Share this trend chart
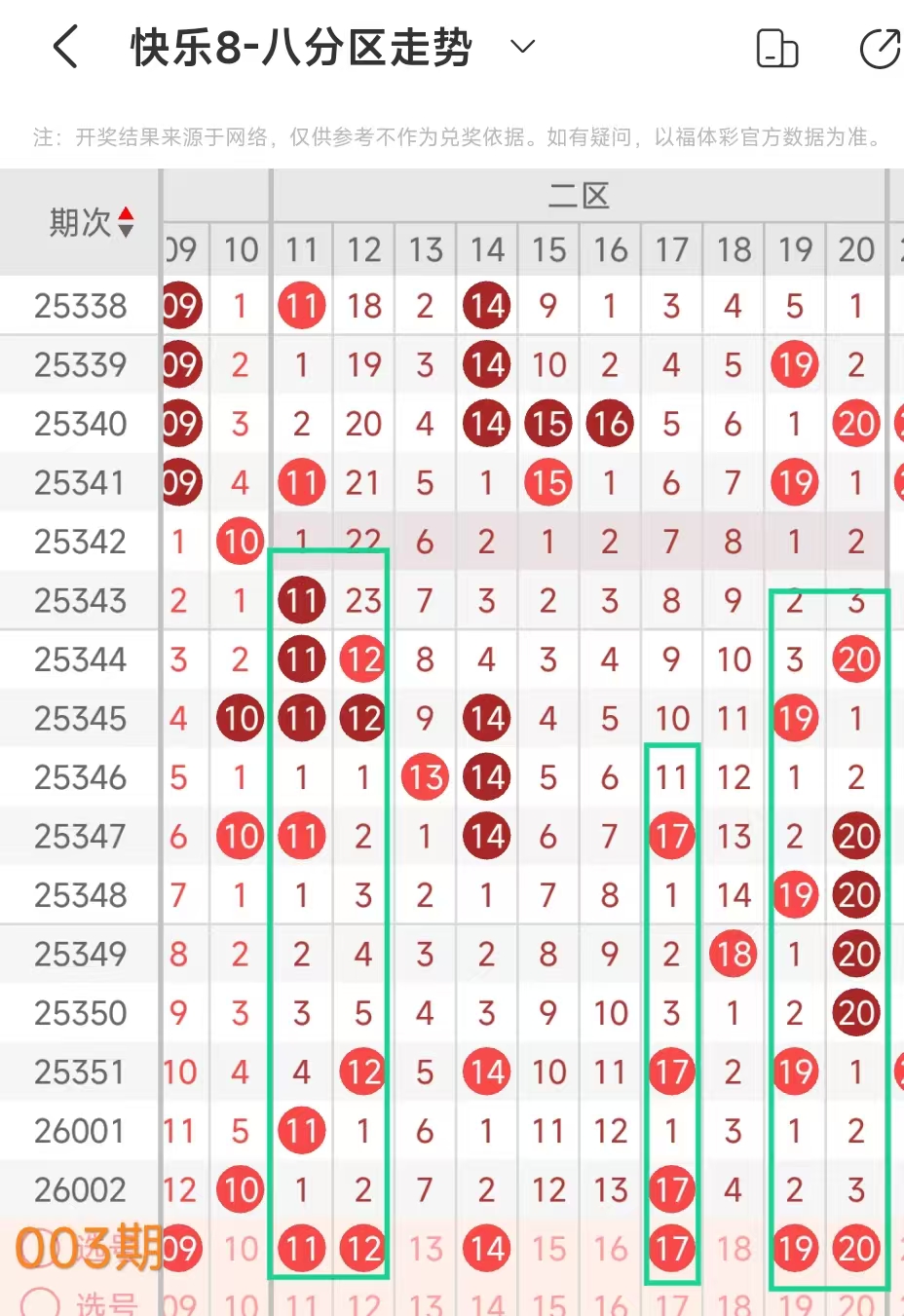Screen dimensions: 904x1316 (x=880, y=49)
